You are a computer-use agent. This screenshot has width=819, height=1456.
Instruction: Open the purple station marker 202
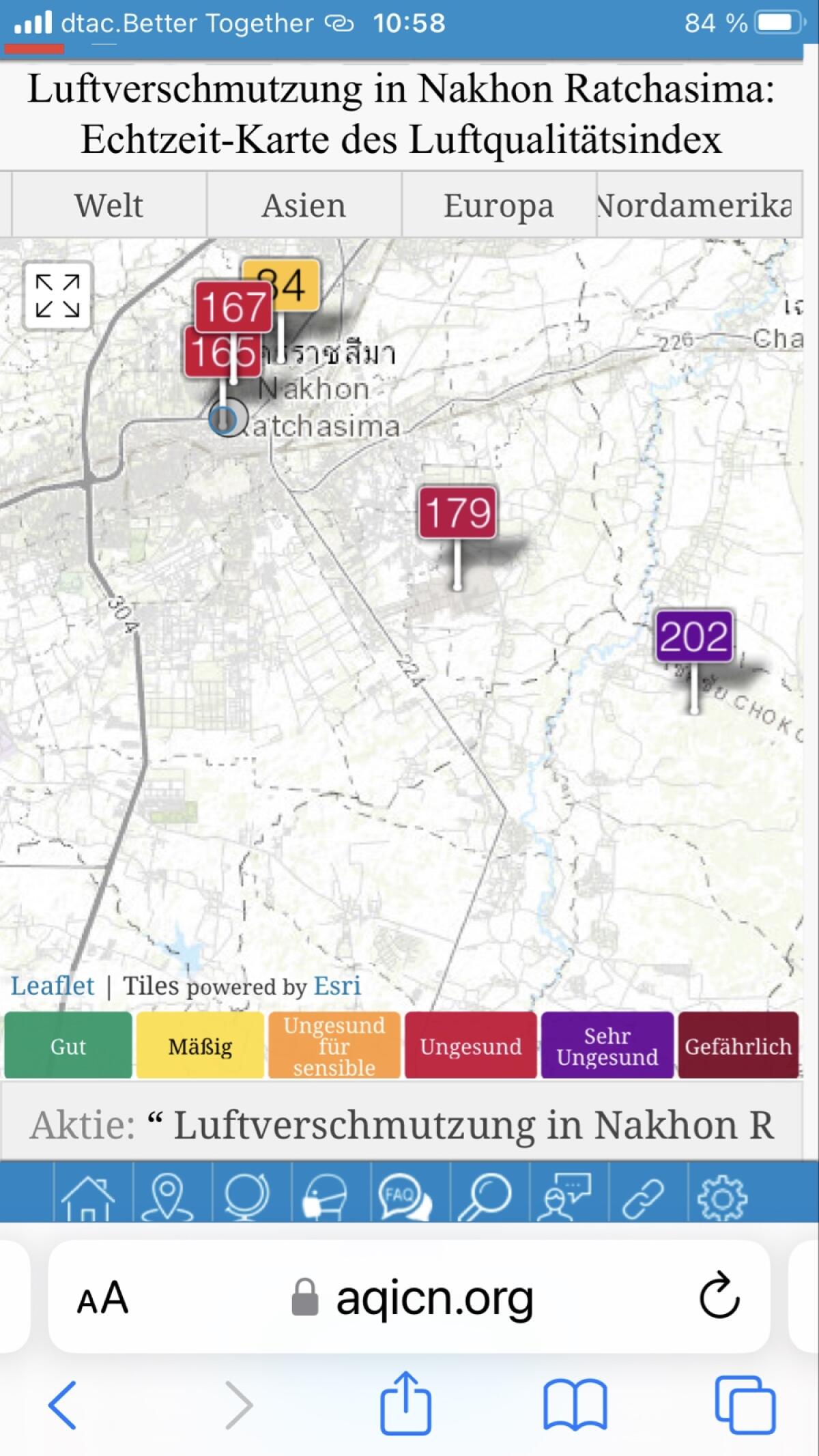pos(694,636)
